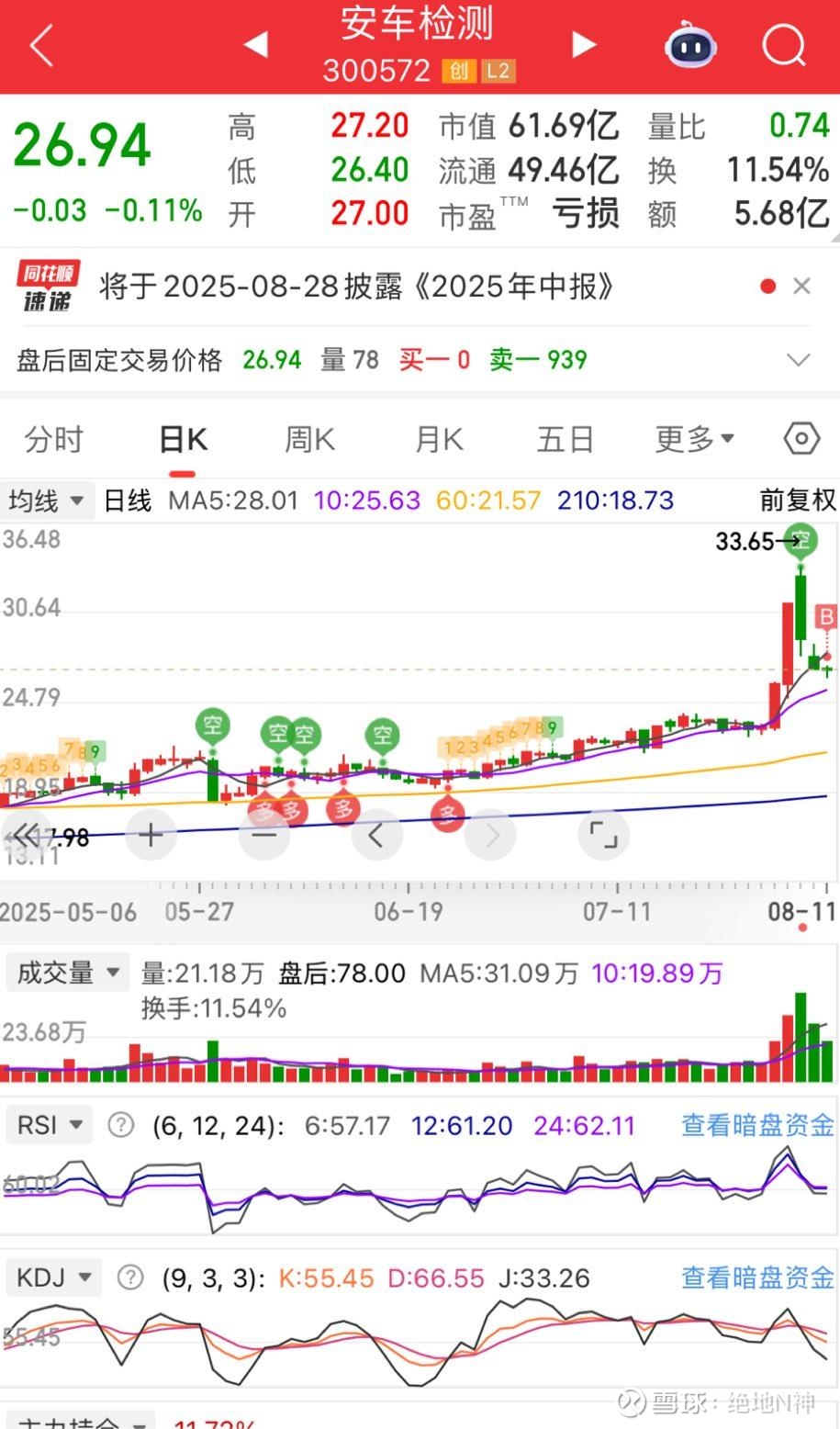The image size is (840, 1429).
Task: Expand the chart to fullscreen
Action: (603, 835)
